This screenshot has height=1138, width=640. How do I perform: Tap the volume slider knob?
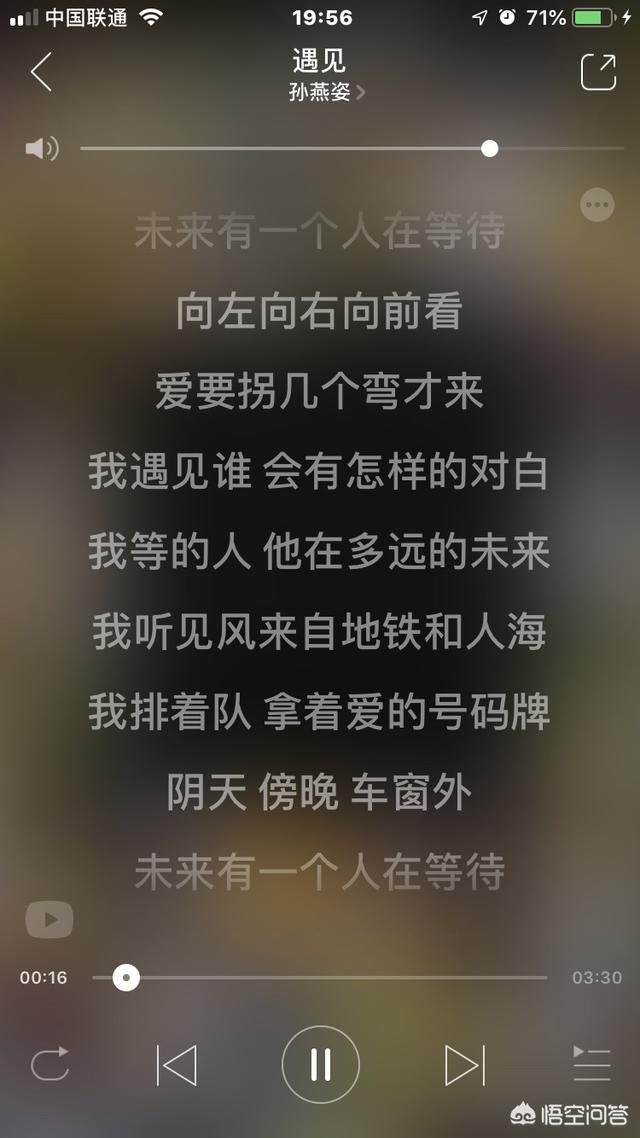pos(490,149)
